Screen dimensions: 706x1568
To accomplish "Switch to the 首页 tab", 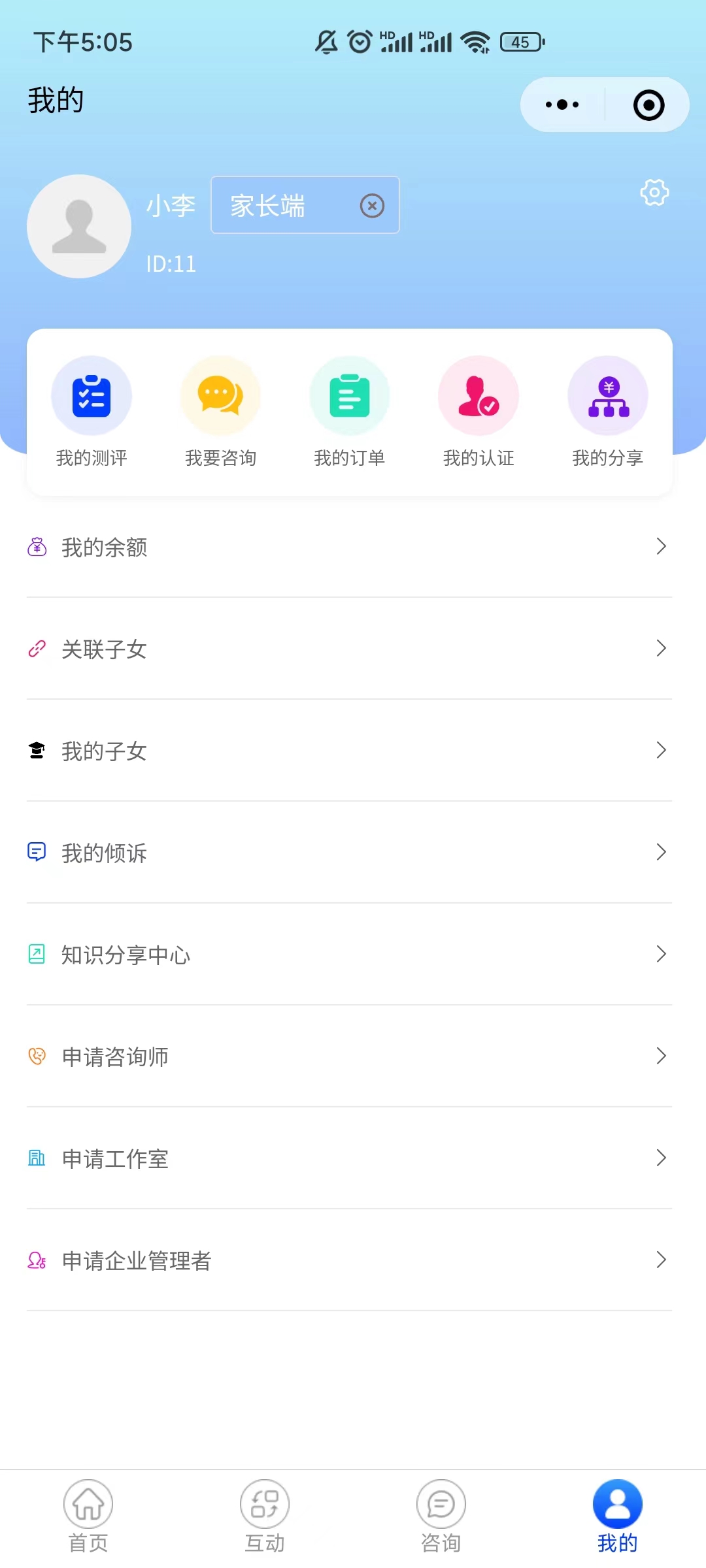I will 88,1516.
